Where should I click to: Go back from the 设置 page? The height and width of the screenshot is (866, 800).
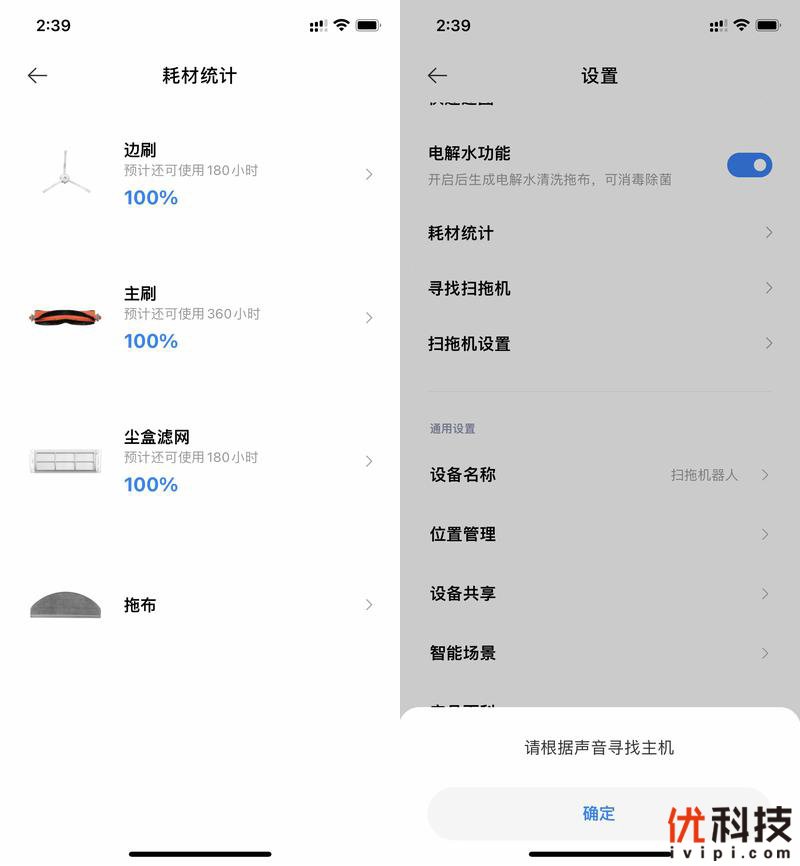tap(437, 76)
